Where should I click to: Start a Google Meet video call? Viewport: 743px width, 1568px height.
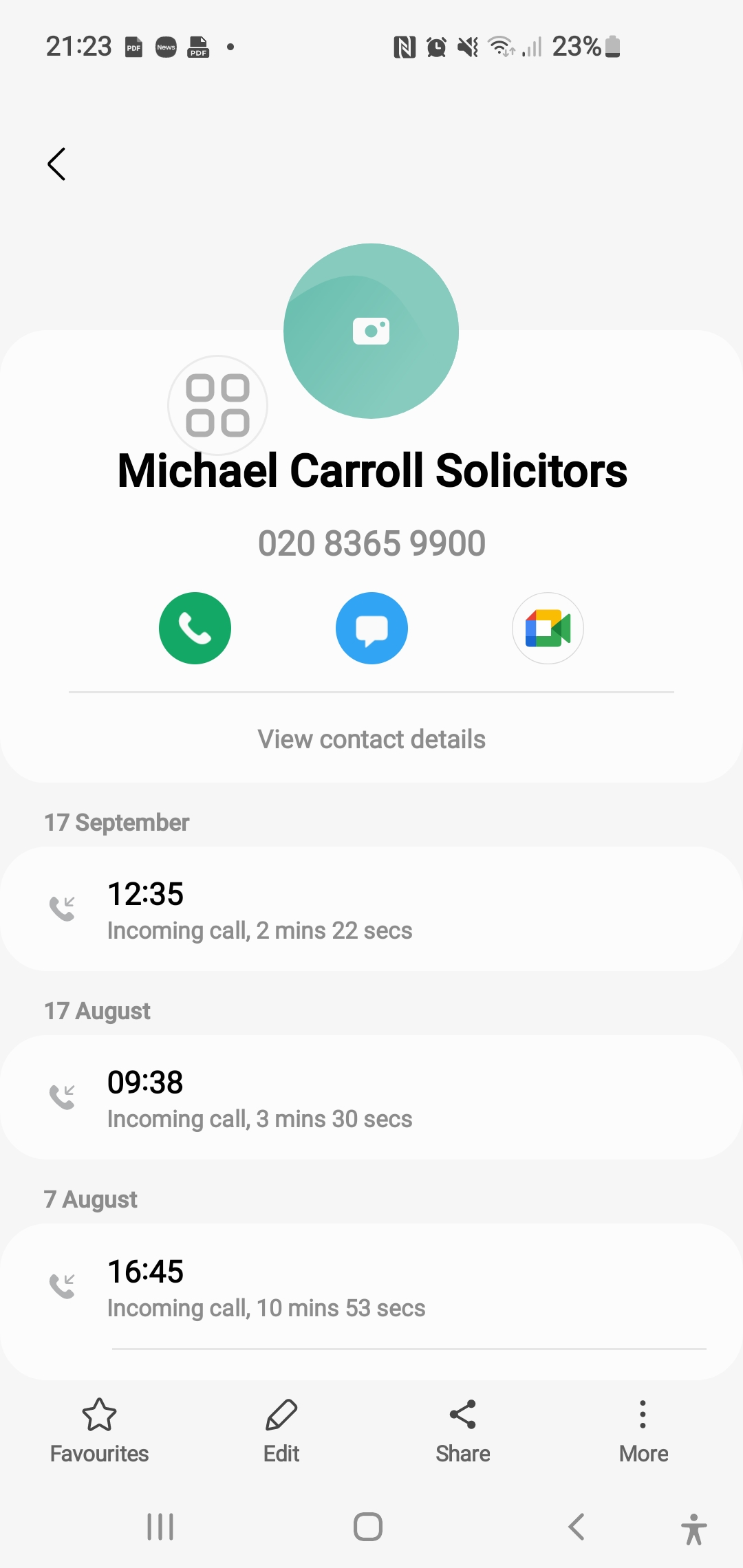coord(548,628)
